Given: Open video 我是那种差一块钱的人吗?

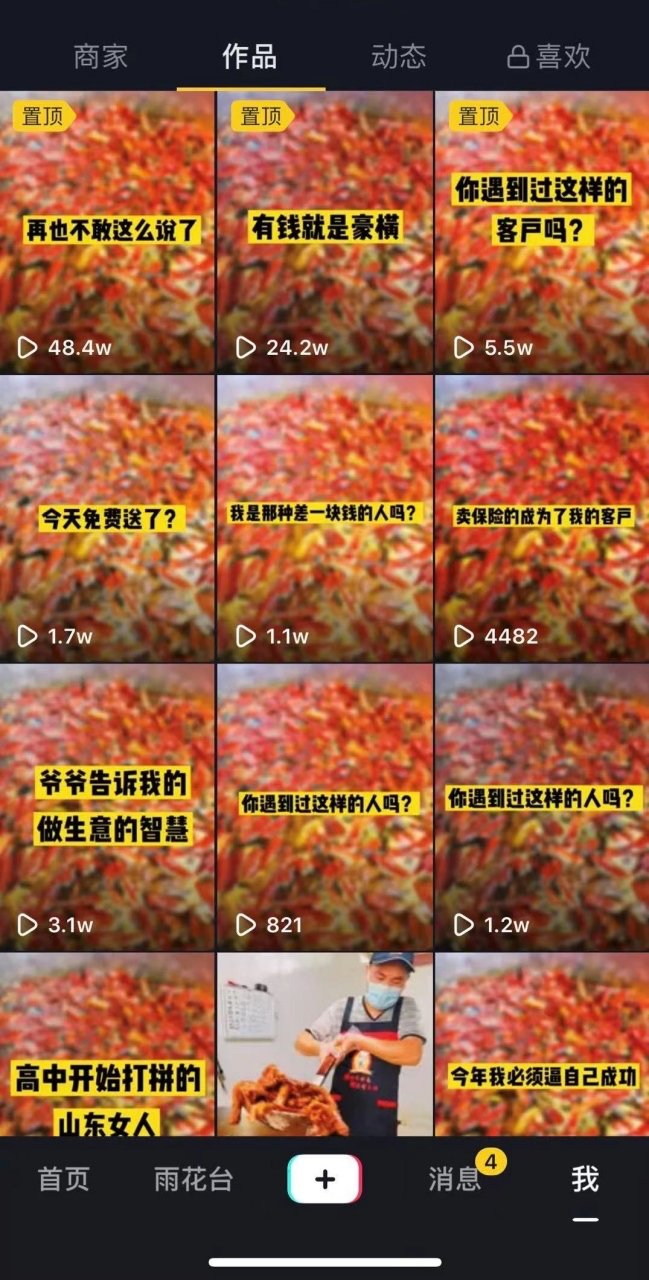Looking at the screenshot, I should (325, 518).
